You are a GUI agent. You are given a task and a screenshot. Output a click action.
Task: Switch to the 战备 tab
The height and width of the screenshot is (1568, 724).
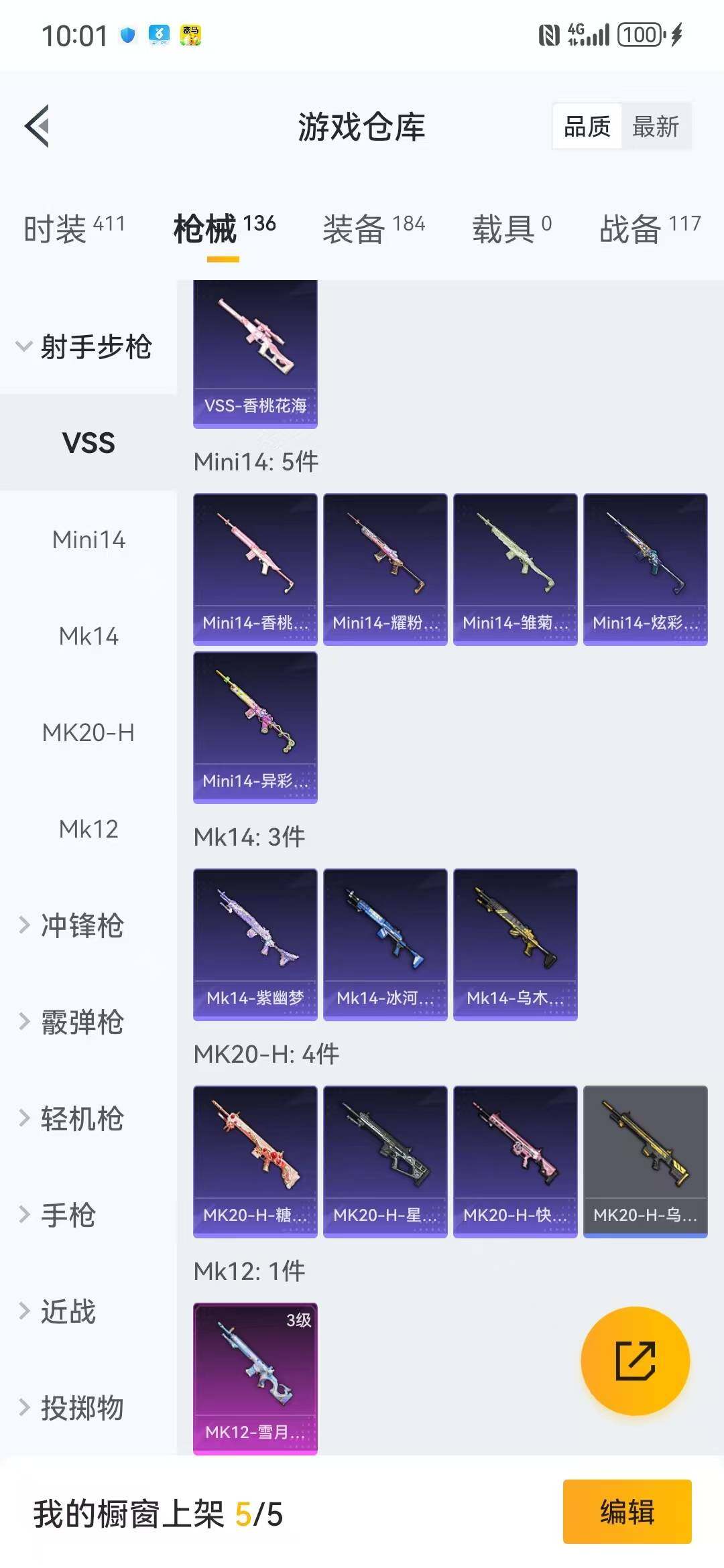pos(649,228)
